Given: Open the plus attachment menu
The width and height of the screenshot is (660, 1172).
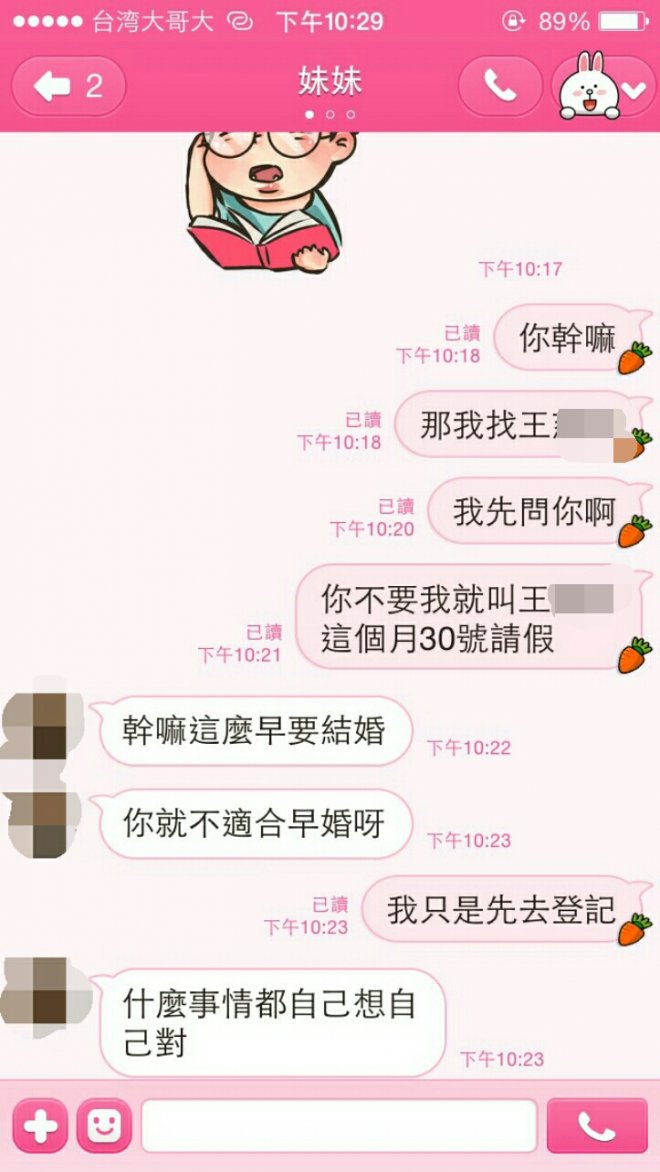Looking at the screenshot, I should pos(39,1127).
